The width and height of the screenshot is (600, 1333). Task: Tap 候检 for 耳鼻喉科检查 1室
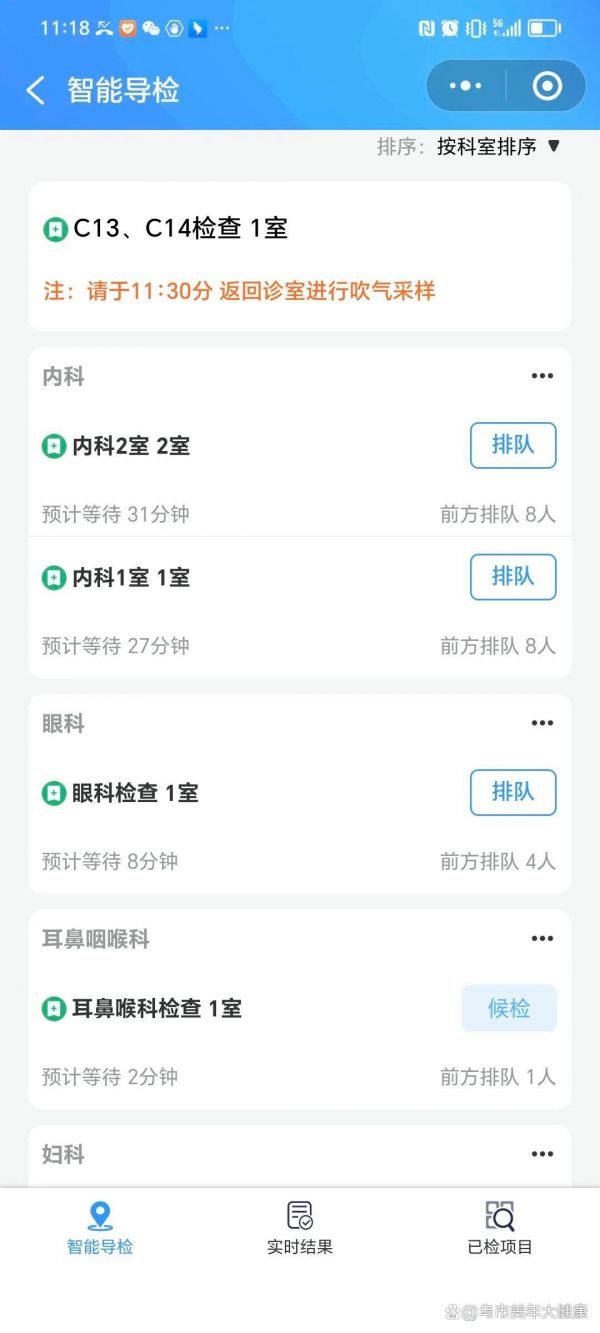pyautogui.click(x=509, y=1008)
